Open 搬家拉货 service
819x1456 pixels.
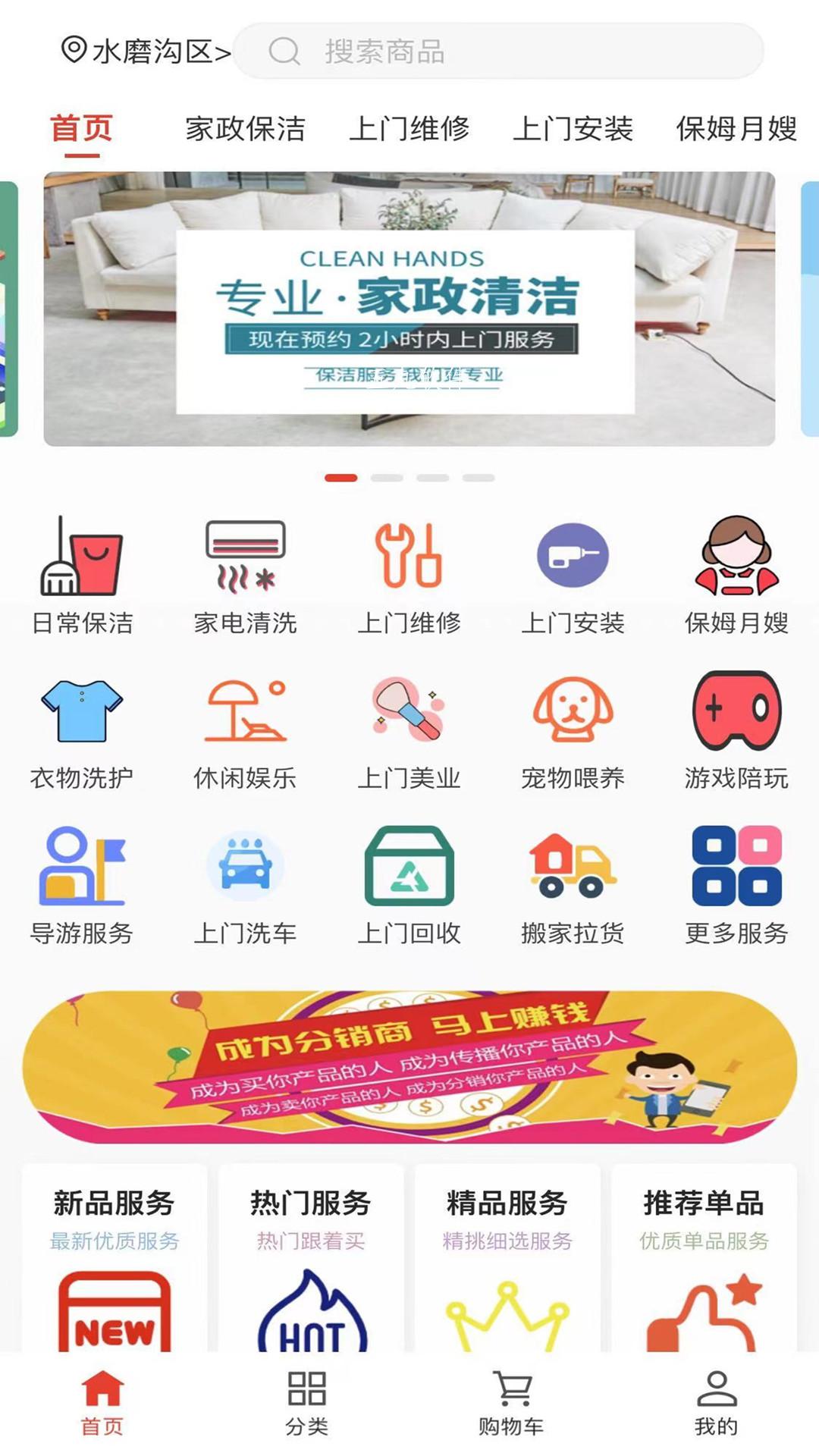pos(573,886)
